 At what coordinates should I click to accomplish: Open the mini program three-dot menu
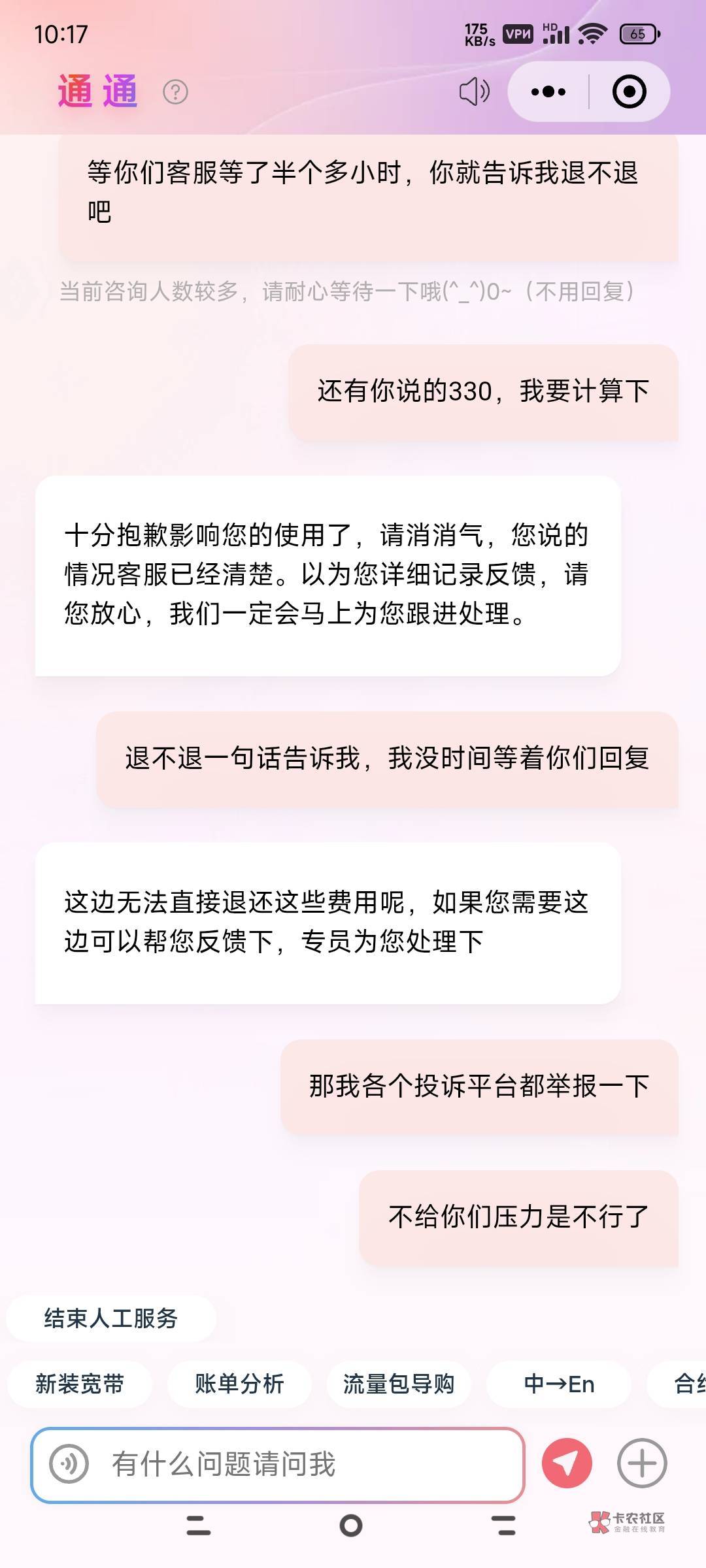click(x=548, y=91)
